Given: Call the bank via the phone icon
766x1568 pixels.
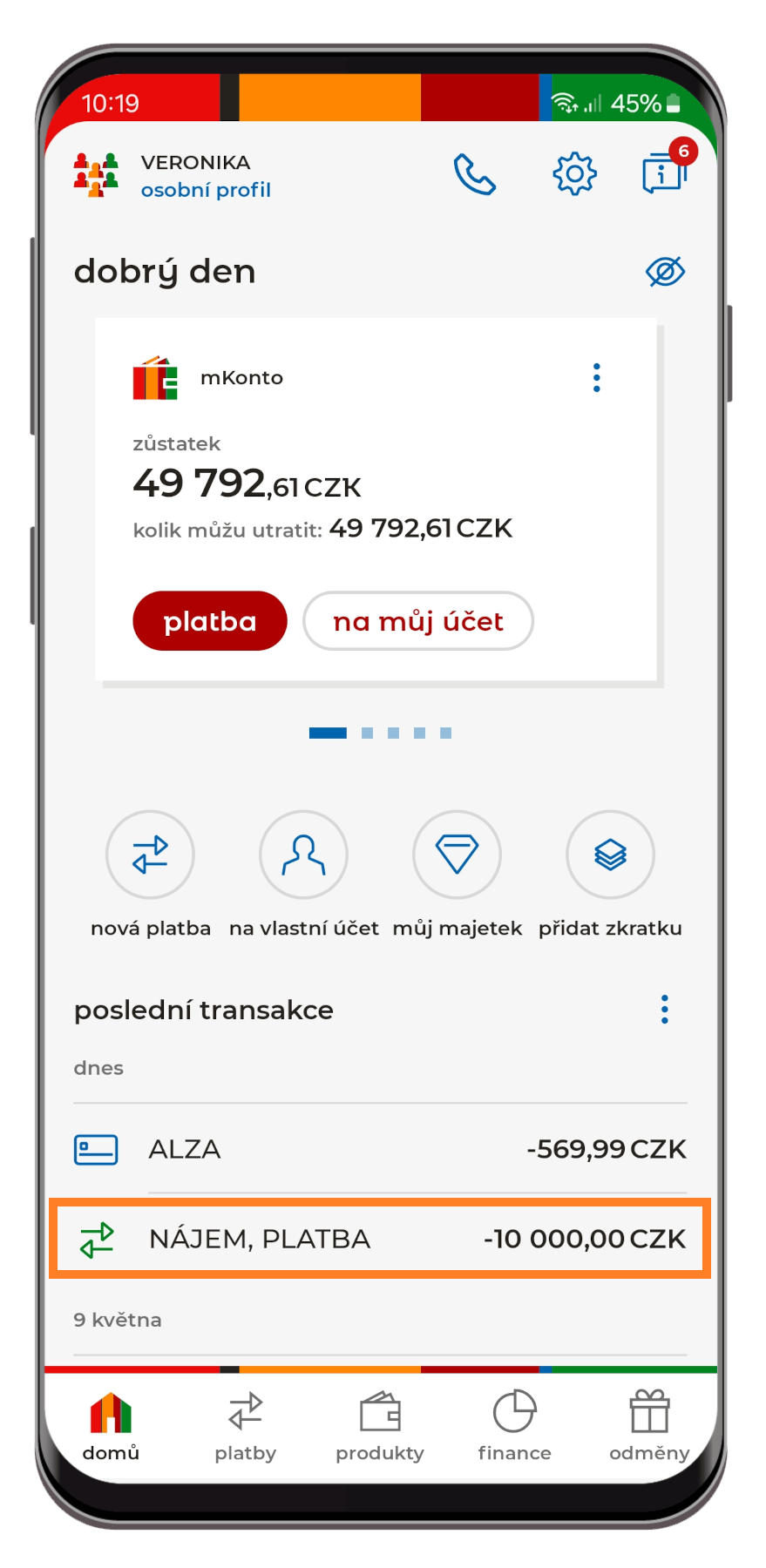Looking at the screenshot, I should click(x=474, y=174).
